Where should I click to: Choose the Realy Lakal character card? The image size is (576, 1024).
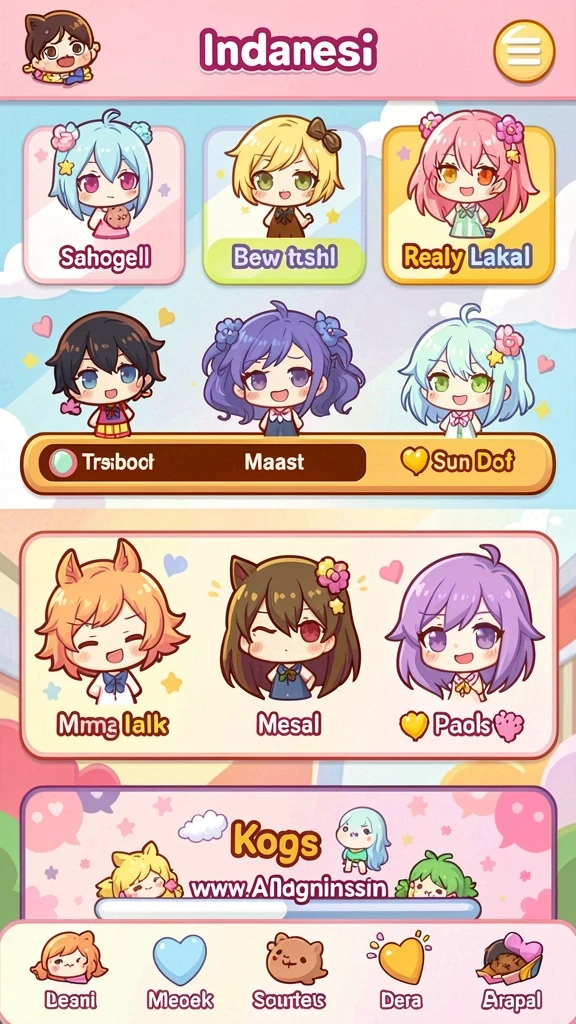(468, 205)
